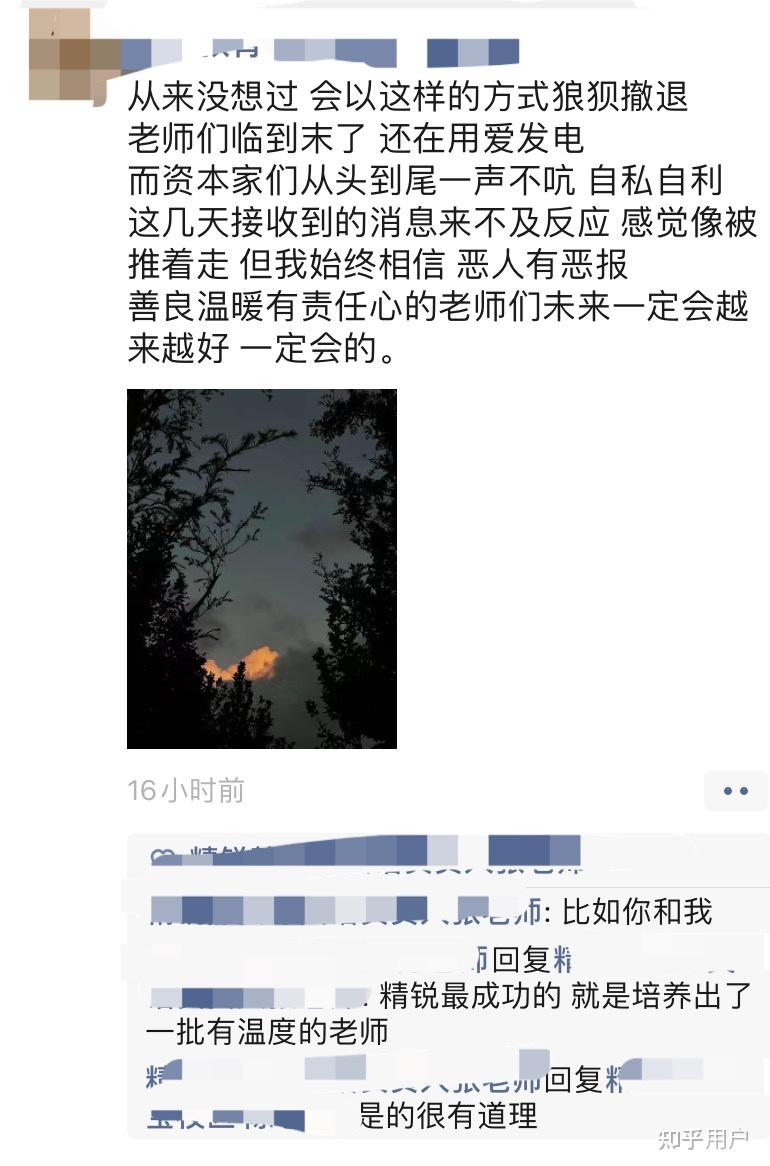Open the sunset sky photo in the post
The height and width of the screenshot is (1166, 770).
point(261,568)
